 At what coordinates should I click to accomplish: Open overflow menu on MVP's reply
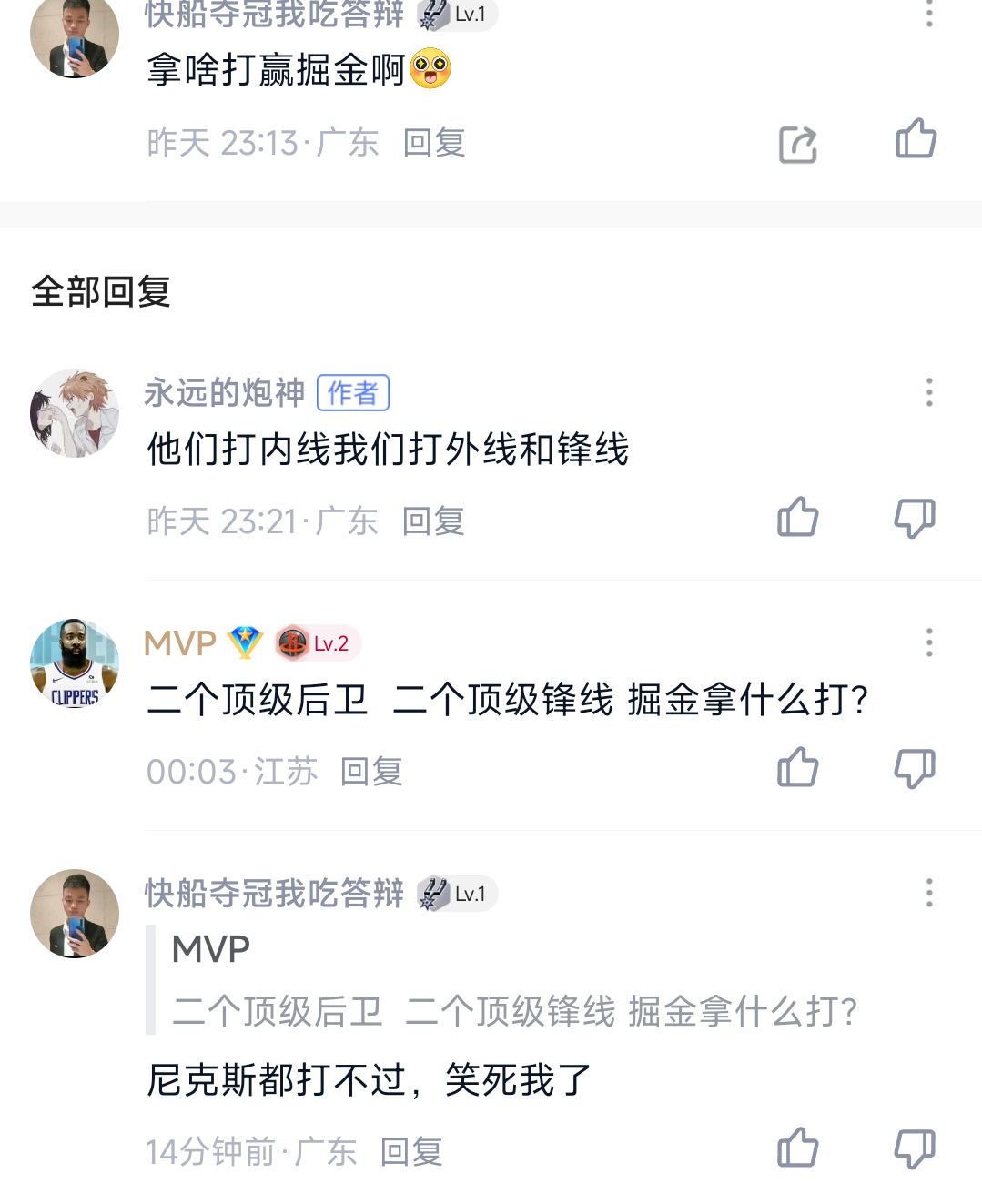[929, 642]
